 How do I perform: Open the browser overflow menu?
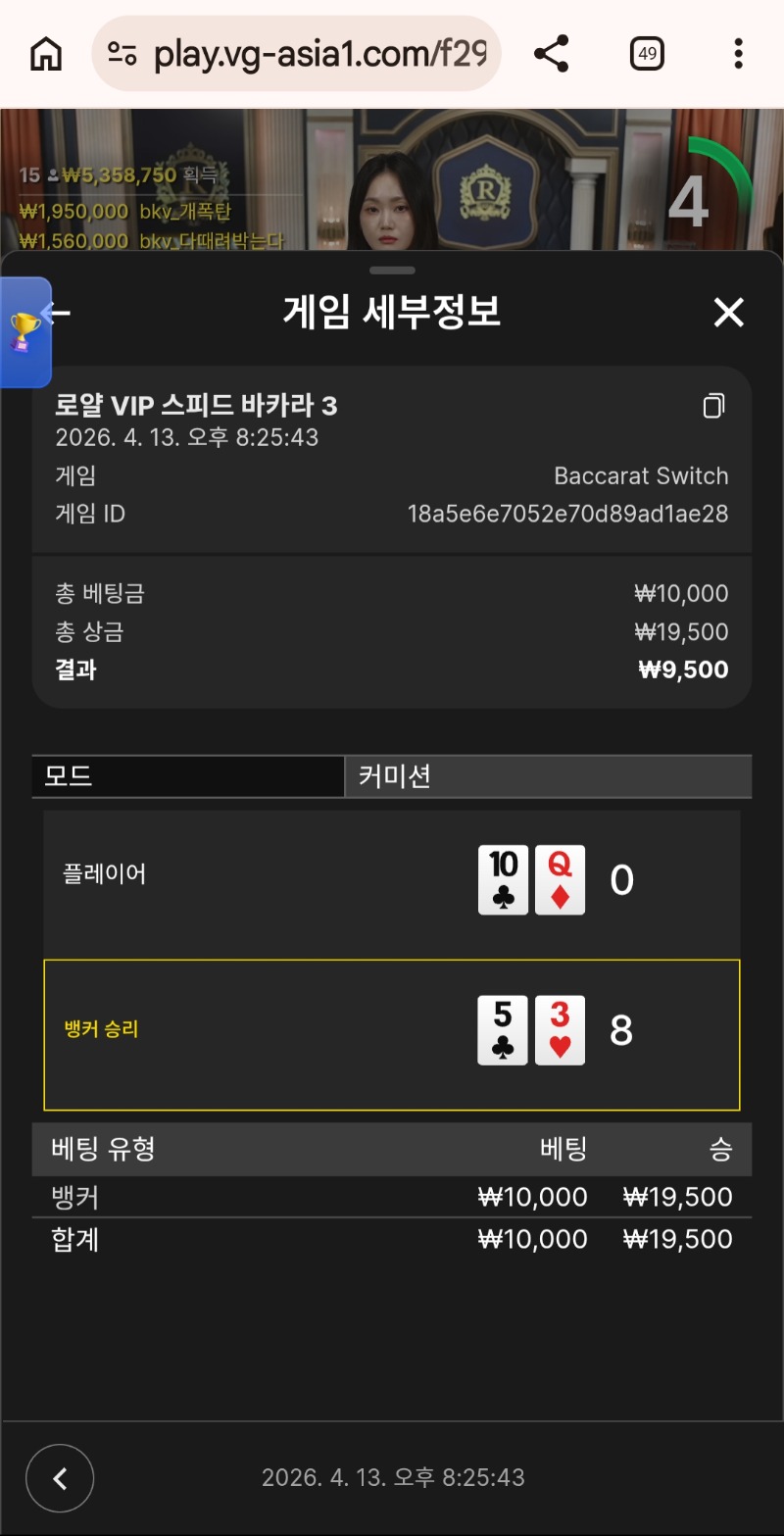738,54
